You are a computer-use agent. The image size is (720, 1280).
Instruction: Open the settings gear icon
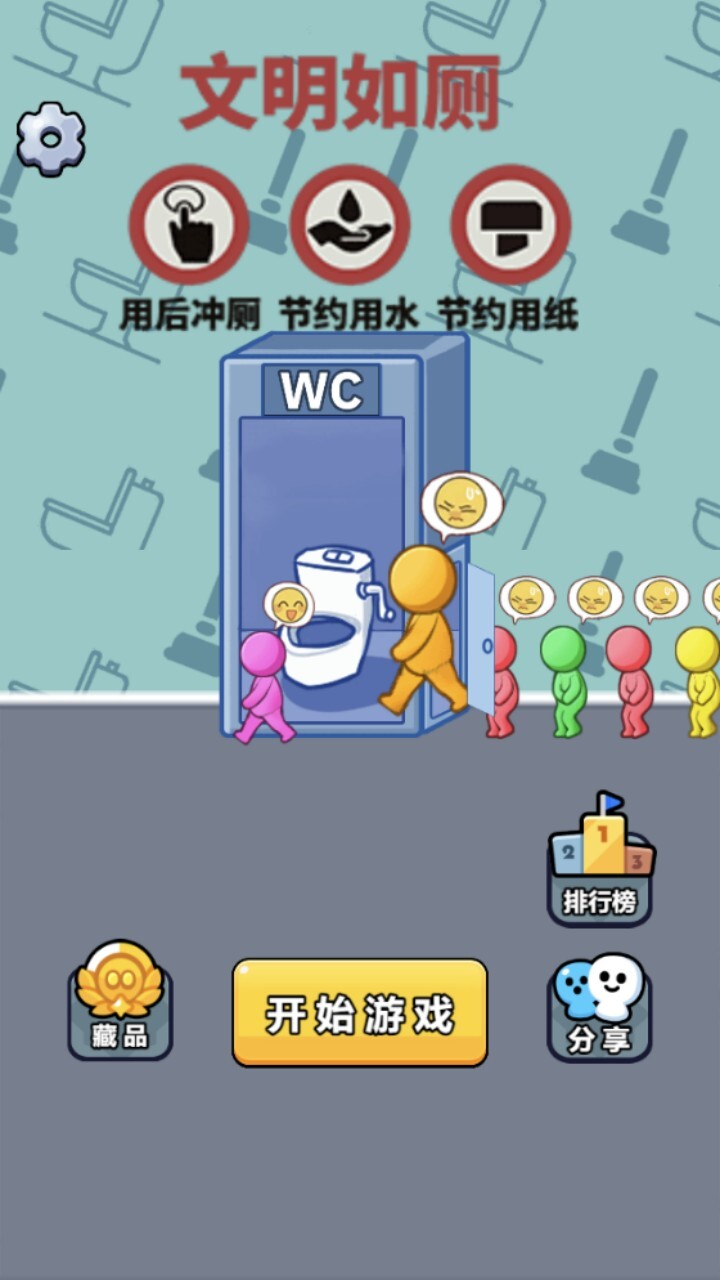coord(51,139)
